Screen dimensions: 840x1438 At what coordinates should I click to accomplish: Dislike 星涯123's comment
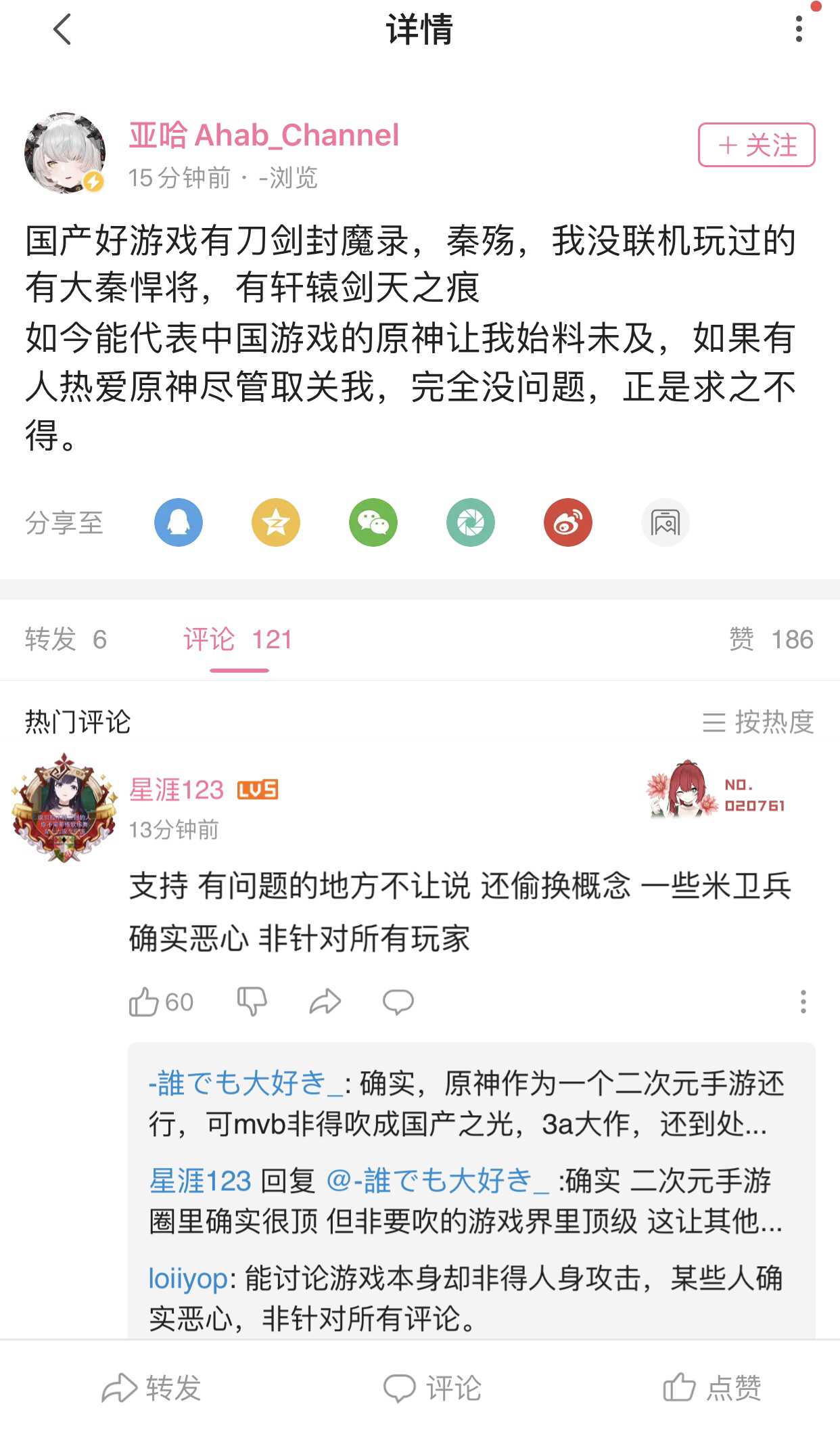coord(252,1002)
